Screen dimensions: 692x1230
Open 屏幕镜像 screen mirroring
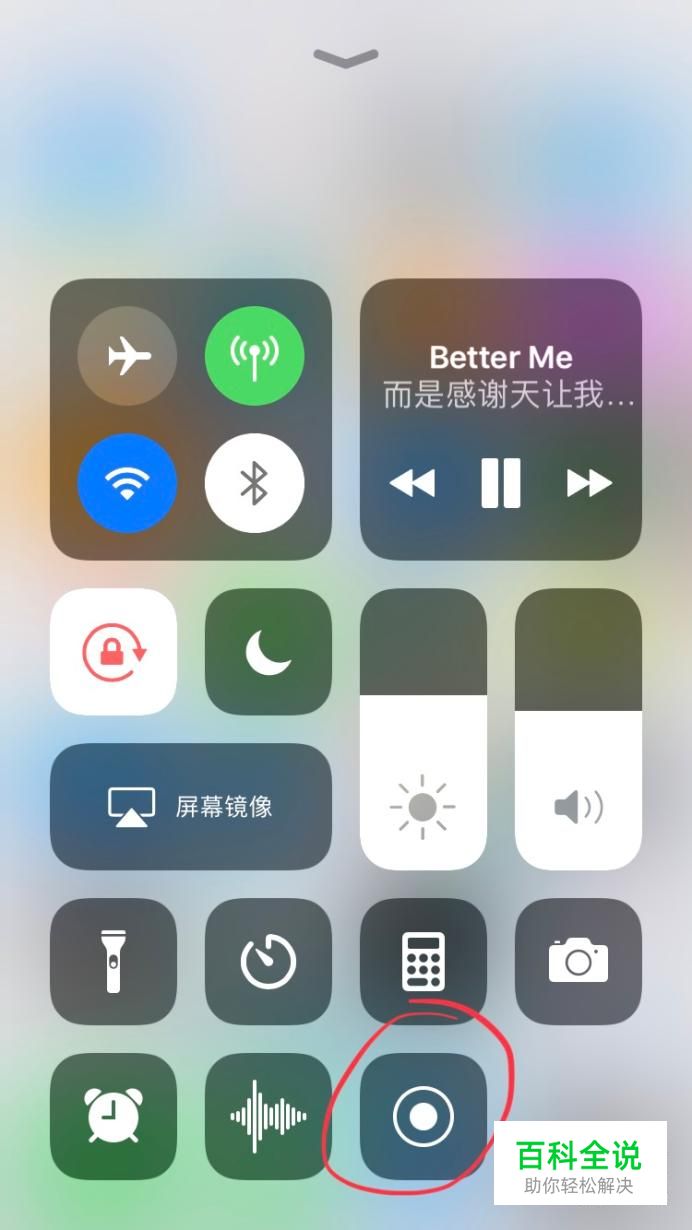(190, 806)
